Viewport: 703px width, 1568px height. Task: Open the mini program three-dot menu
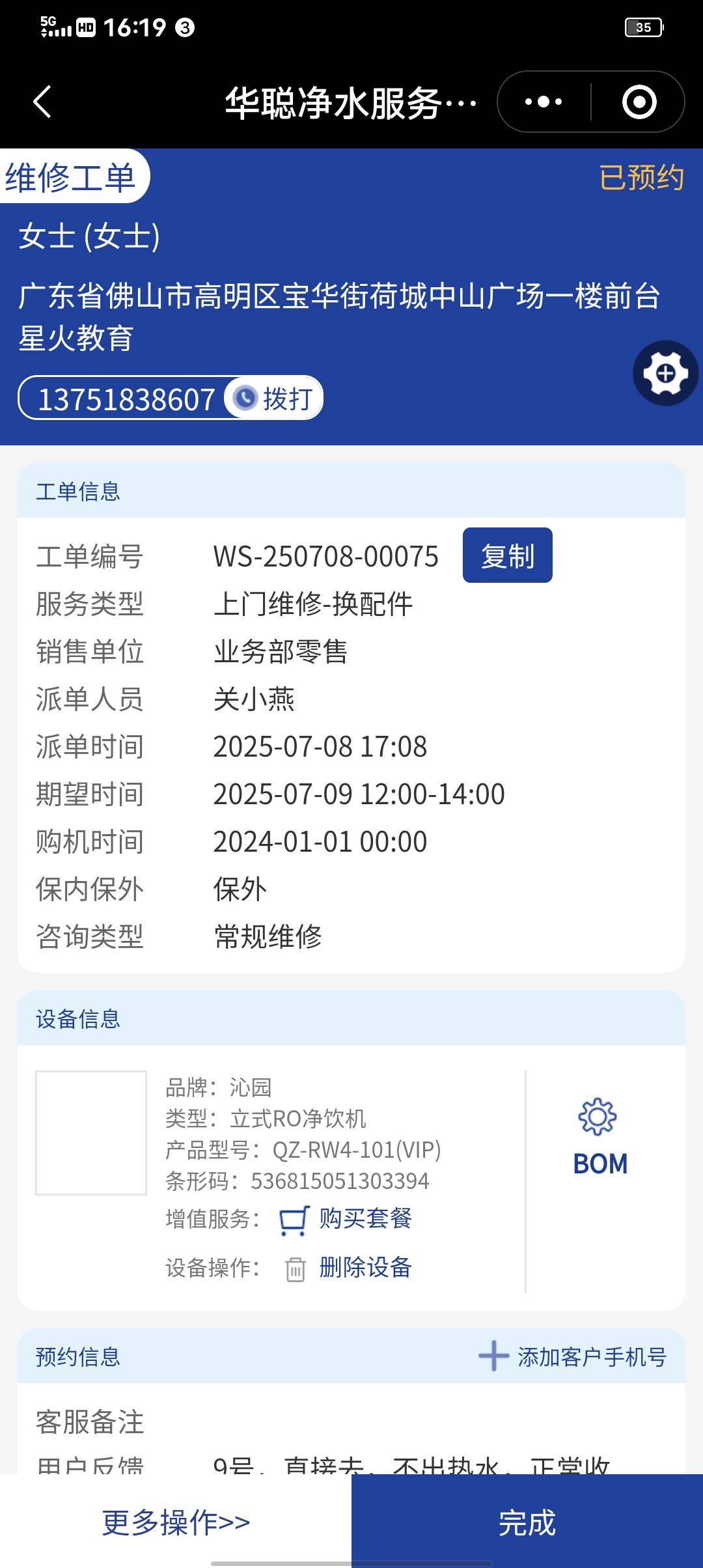point(544,102)
